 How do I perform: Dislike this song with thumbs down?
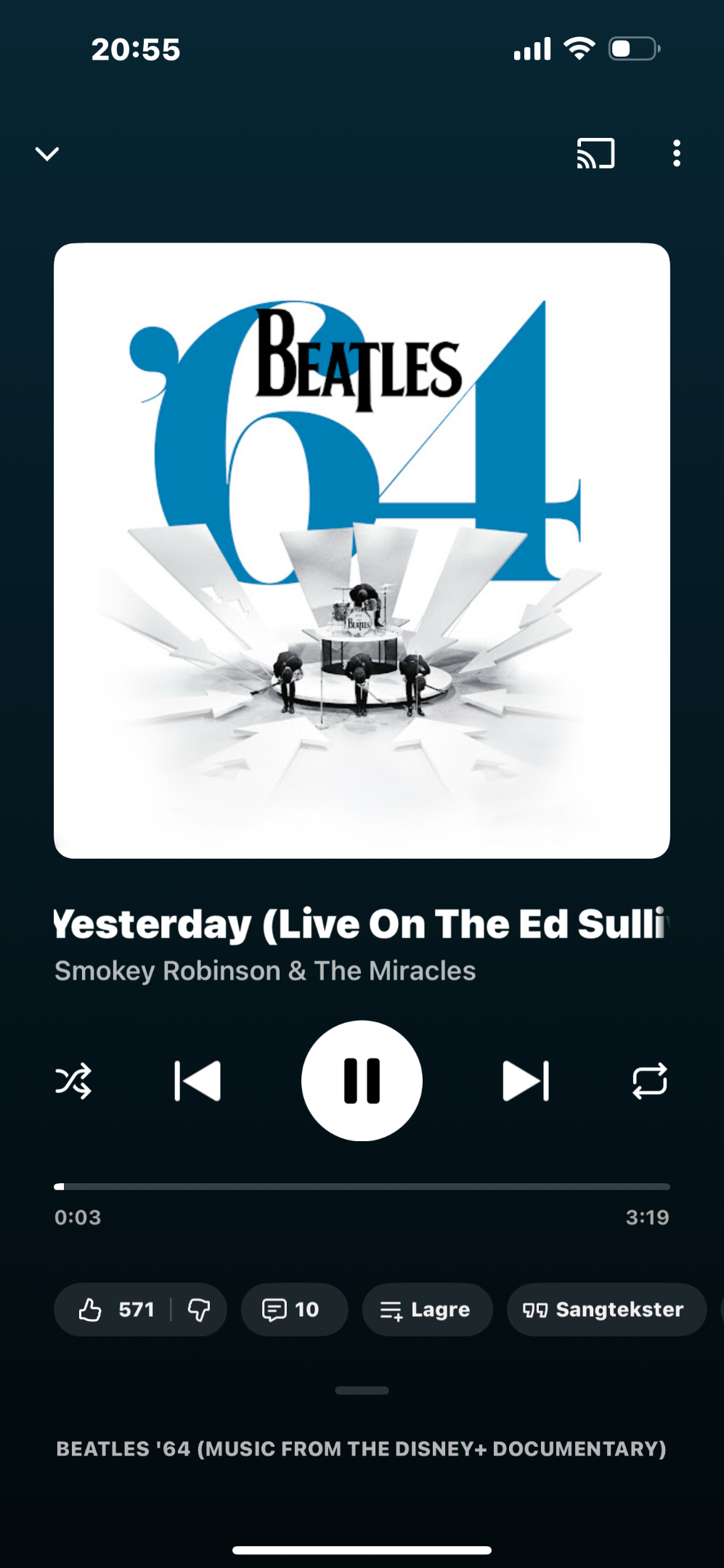click(199, 1310)
